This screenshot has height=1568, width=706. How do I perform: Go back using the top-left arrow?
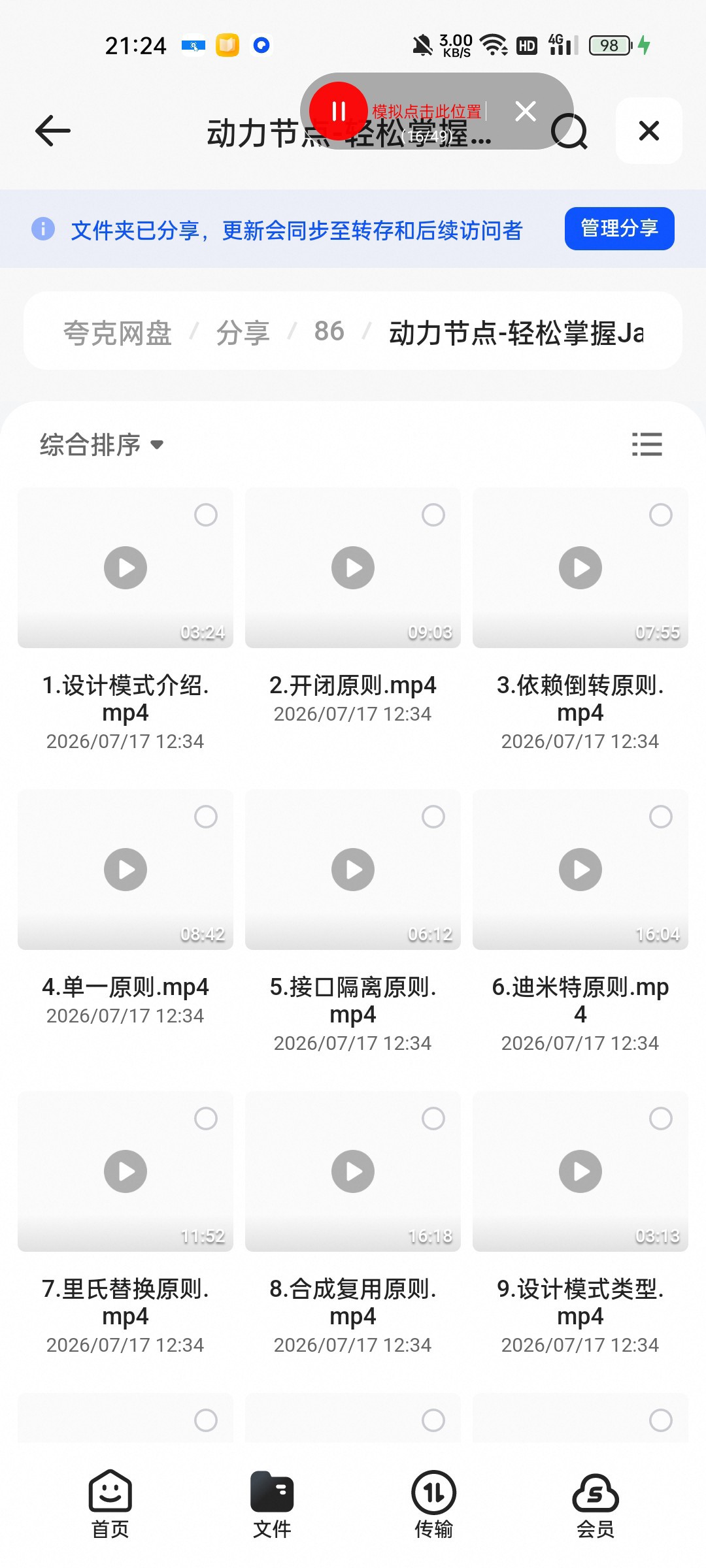point(52,131)
